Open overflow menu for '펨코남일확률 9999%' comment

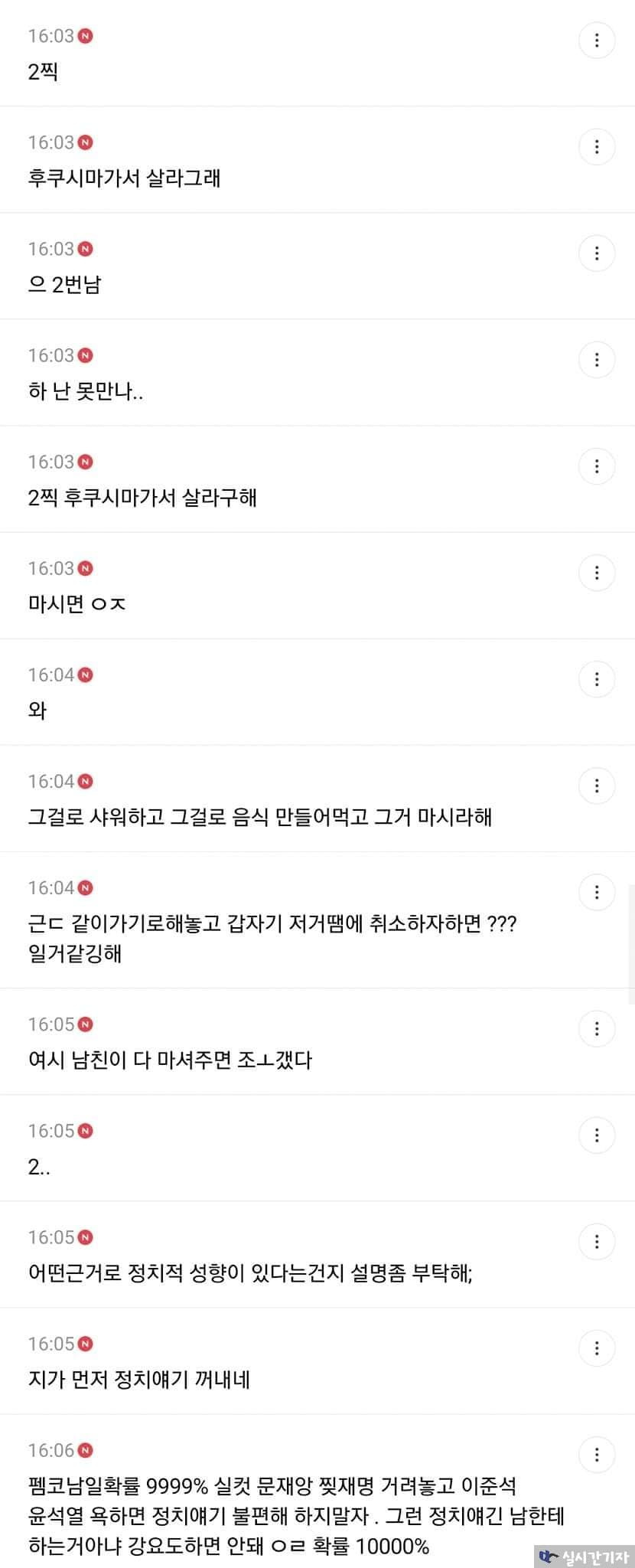tap(597, 1453)
